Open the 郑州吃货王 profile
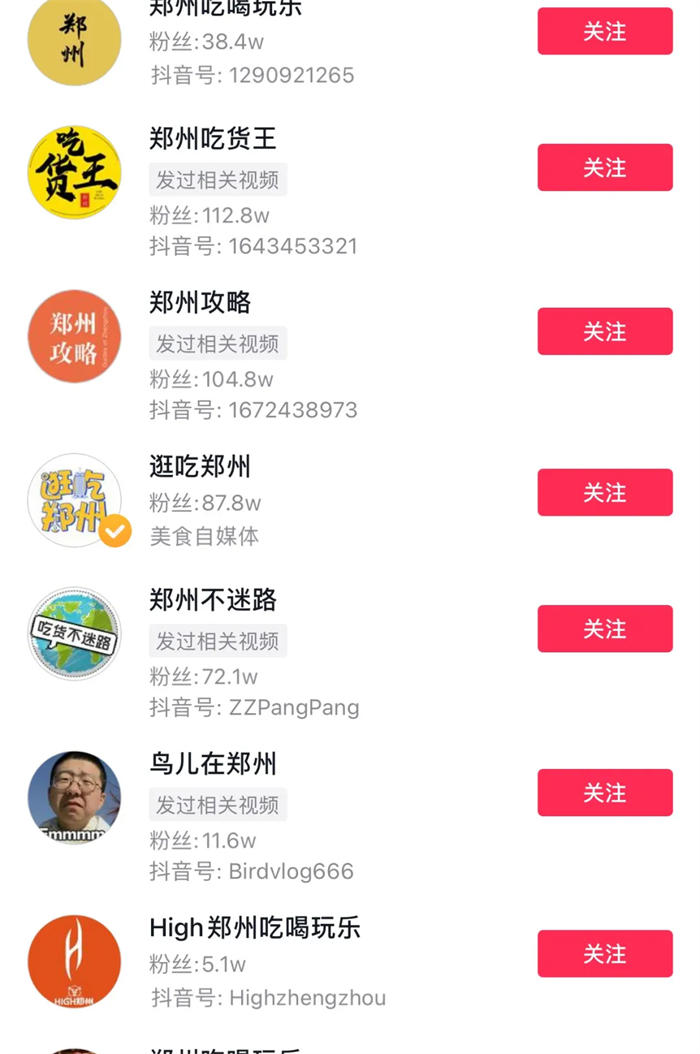700x1054 pixels. click(x=213, y=139)
